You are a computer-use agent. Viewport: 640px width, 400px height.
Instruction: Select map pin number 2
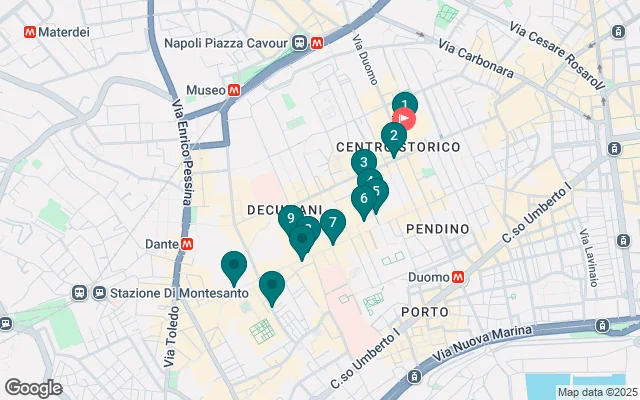point(394,136)
